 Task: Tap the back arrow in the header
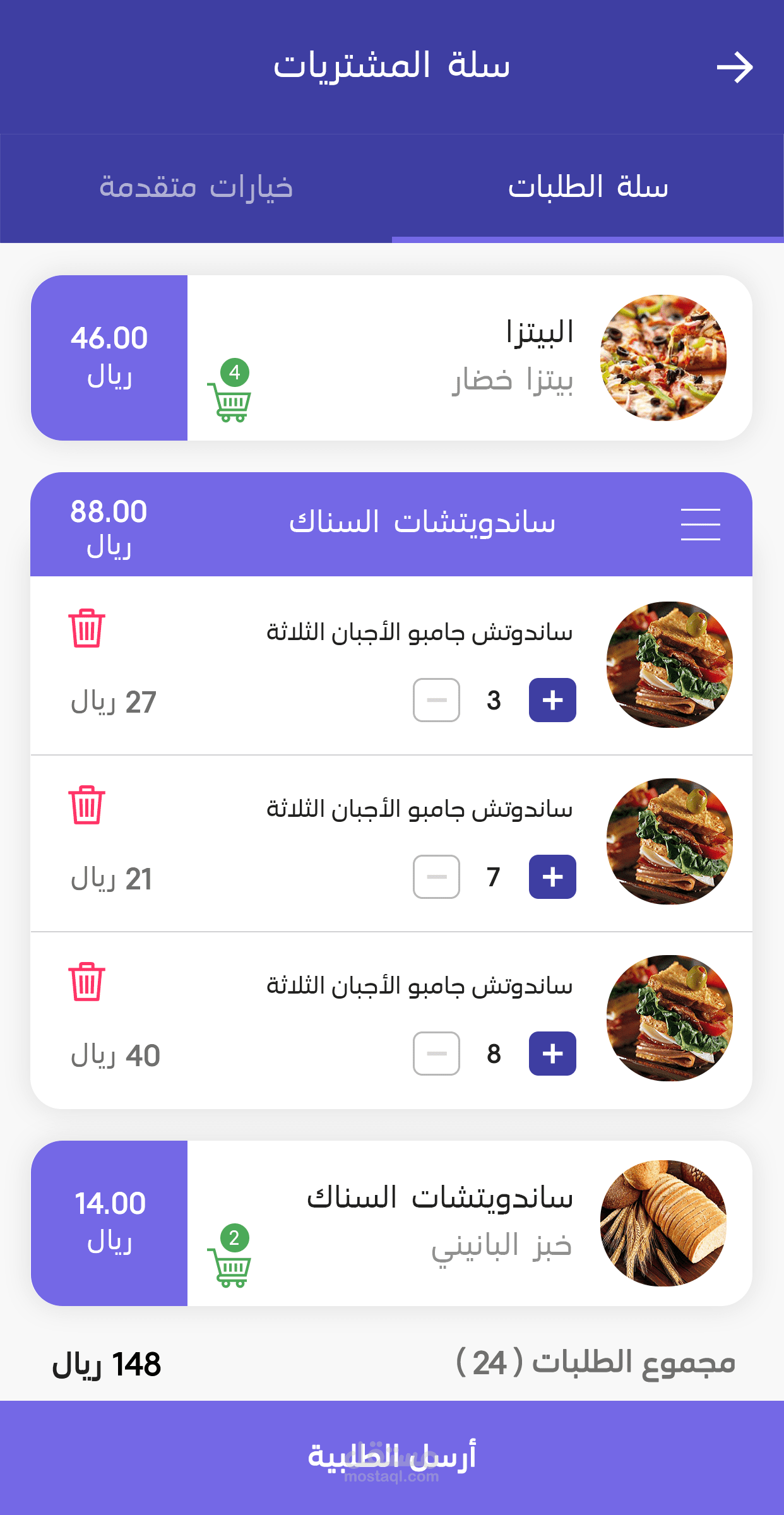(x=735, y=68)
